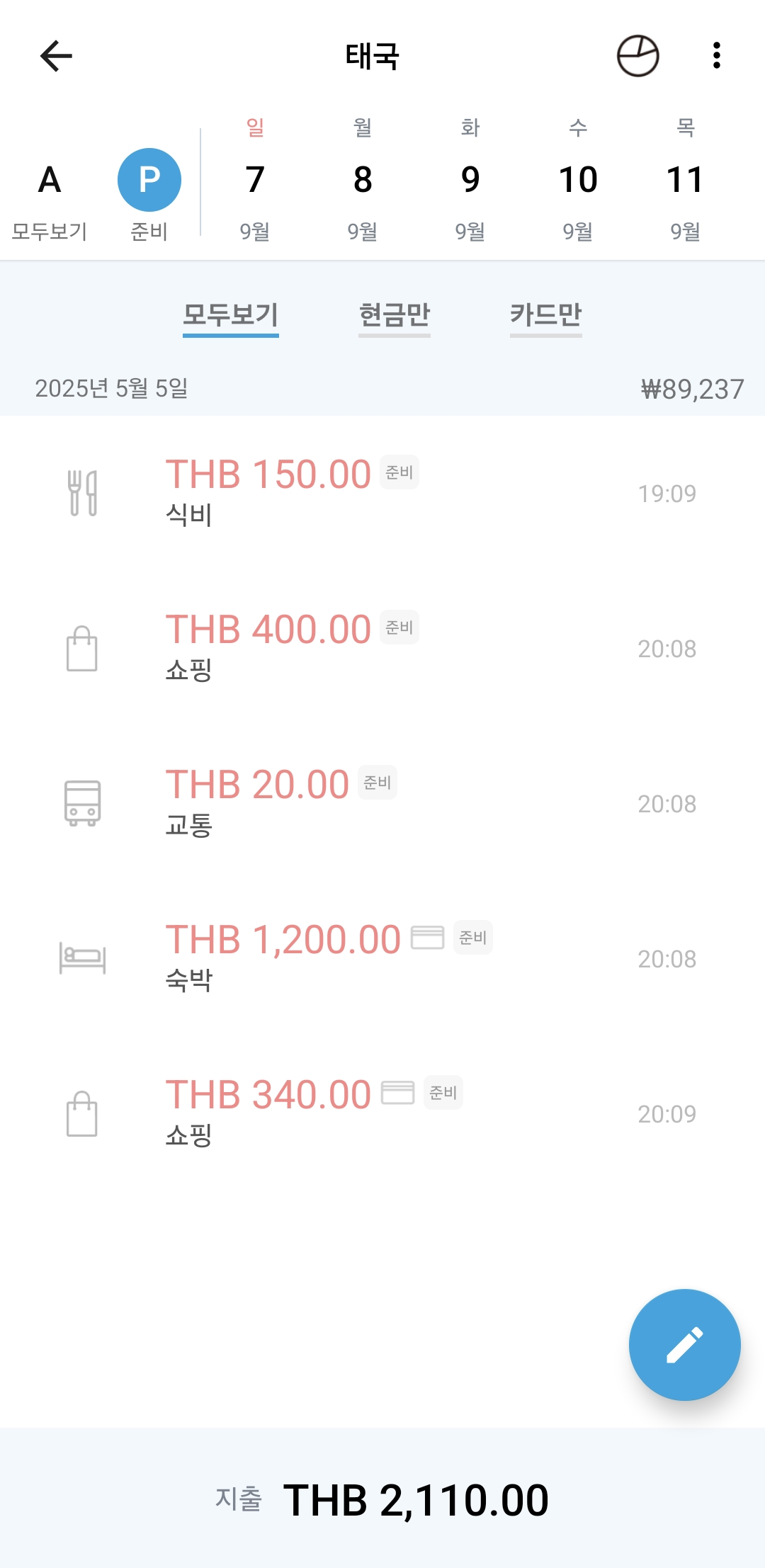Open the pie chart statistics icon
This screenshot has width=765, height=1568.
click(637, 56)
